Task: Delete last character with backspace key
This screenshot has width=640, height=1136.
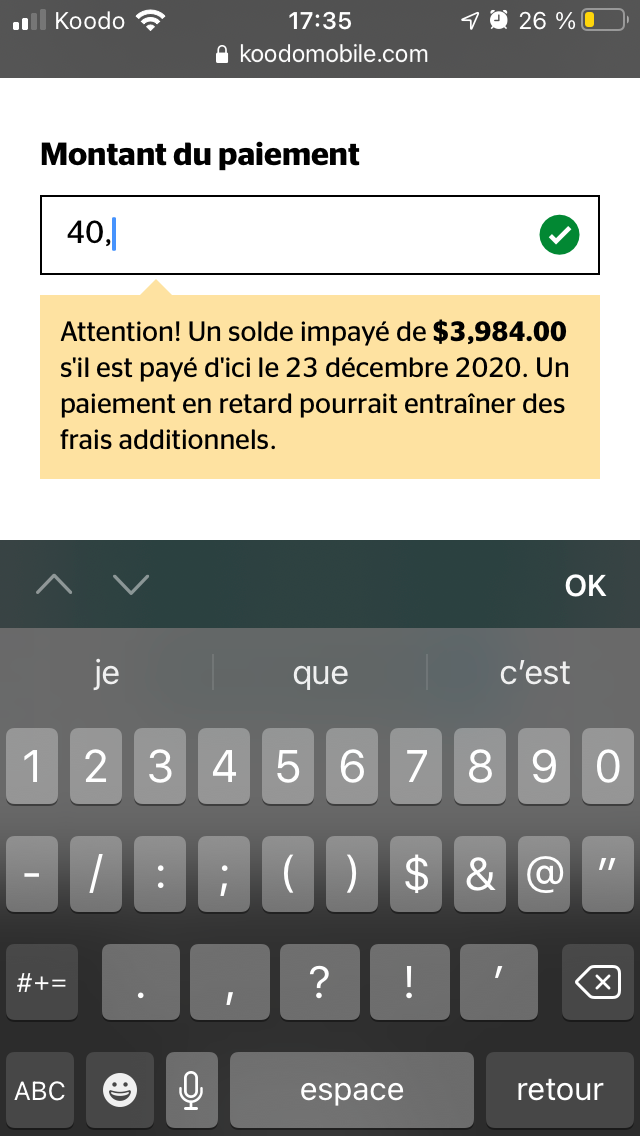Action: pos(597,982)
